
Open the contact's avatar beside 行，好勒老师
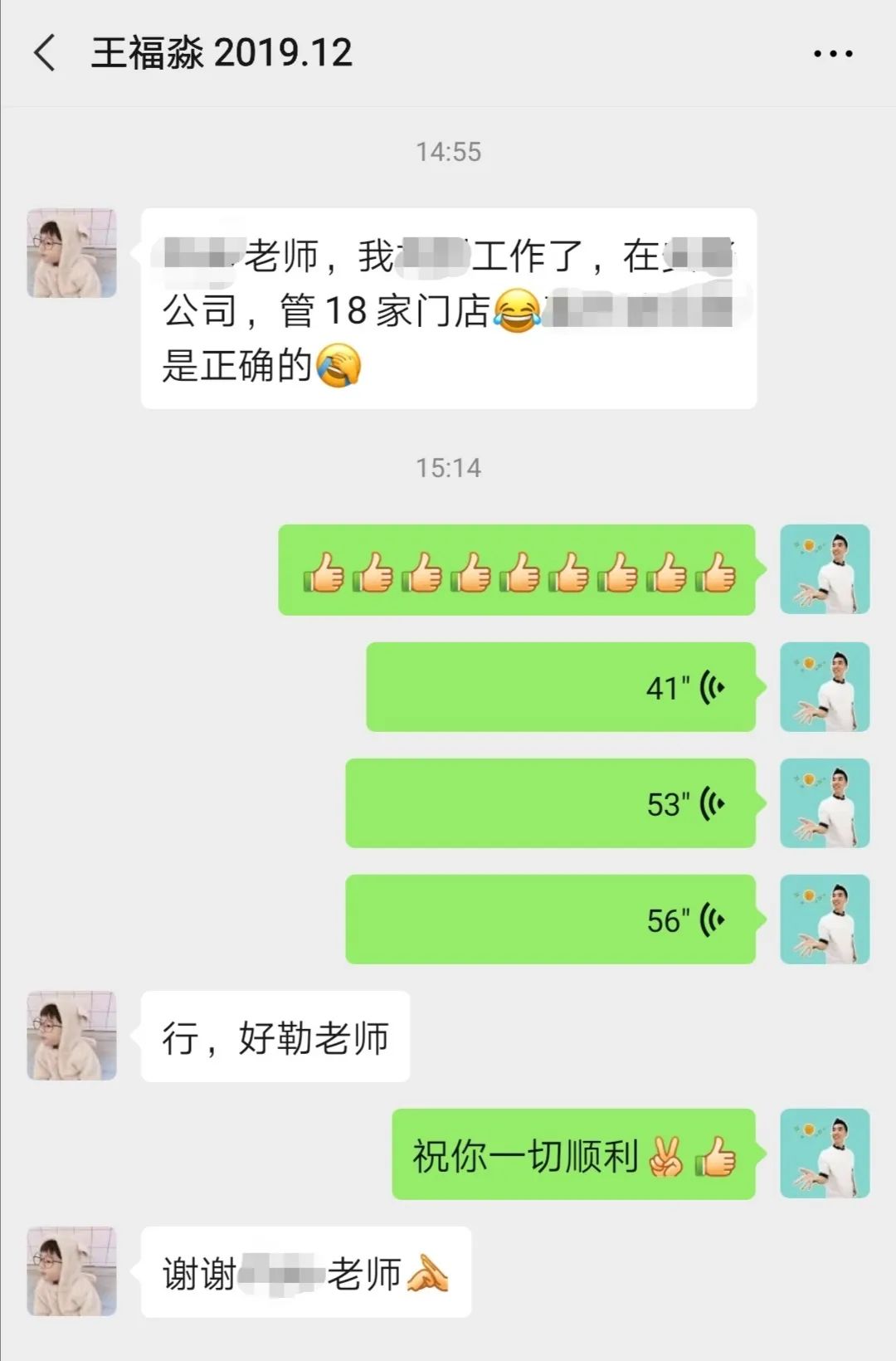click(71, 1036)
